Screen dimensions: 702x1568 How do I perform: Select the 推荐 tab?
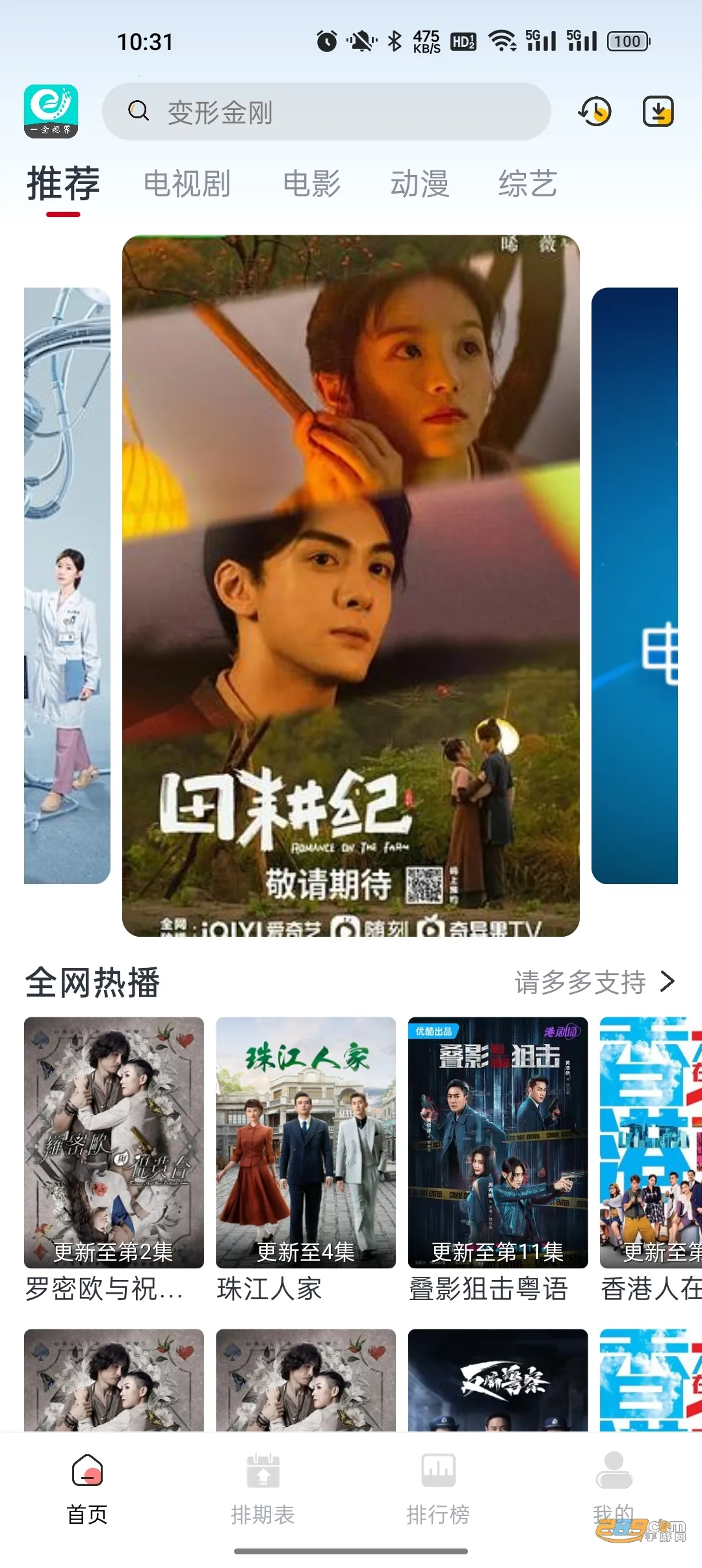pos(63,184)
